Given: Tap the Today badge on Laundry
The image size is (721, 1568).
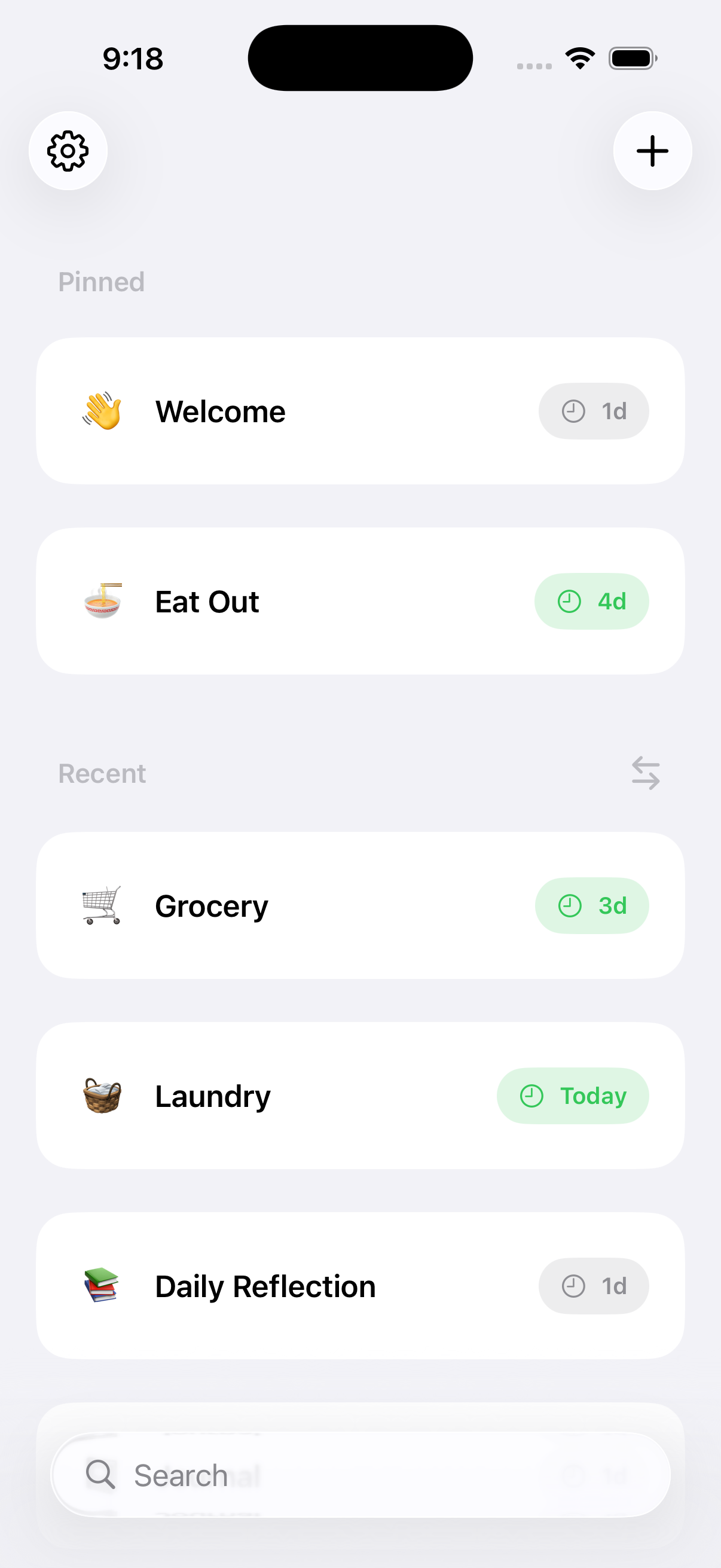Looking at the screenshot, I should click(572, 1095).
